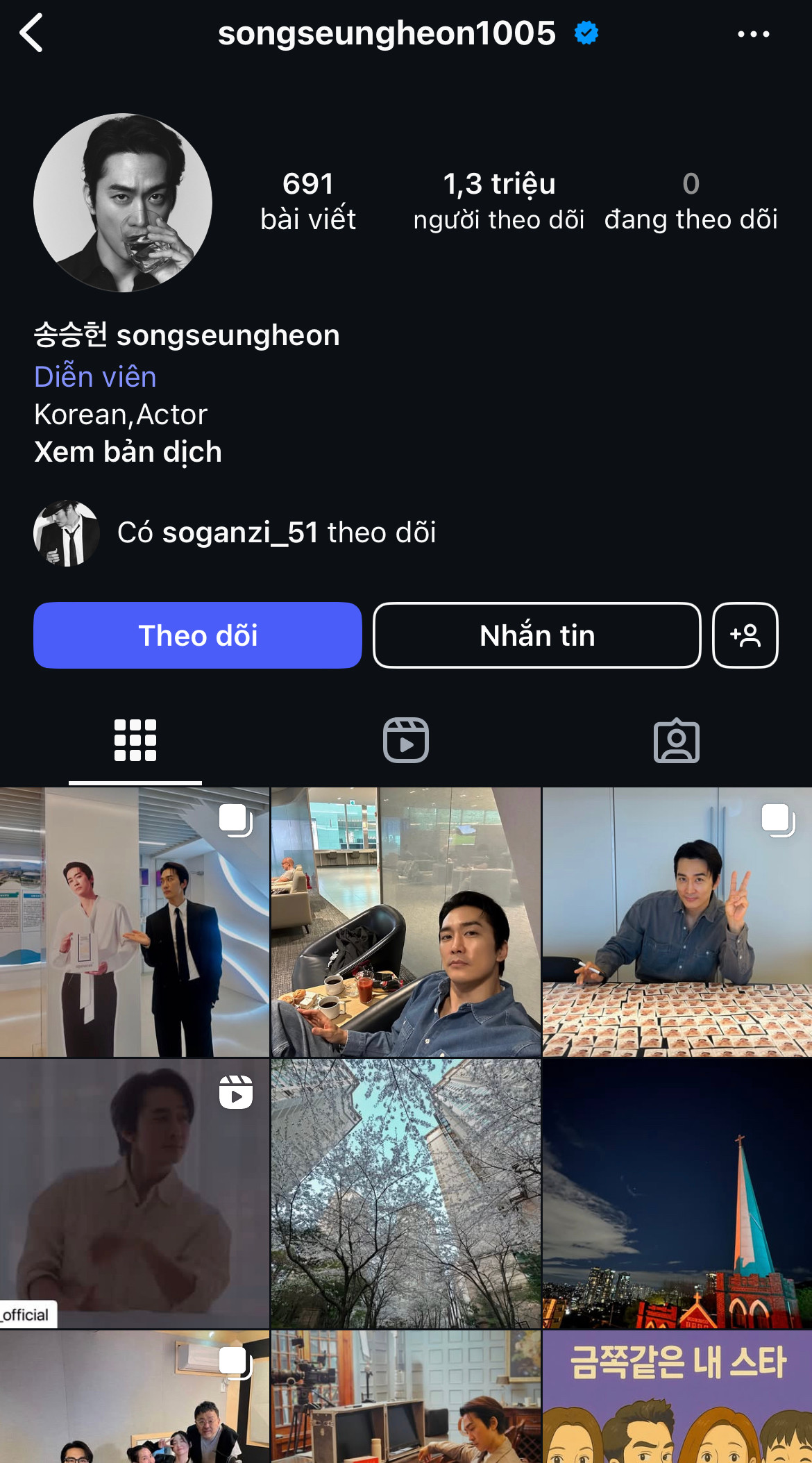This screenshot has height=1463, width=812.
Task: Tap Xem bản dịch to translate the bio
Action: (128, 452)
